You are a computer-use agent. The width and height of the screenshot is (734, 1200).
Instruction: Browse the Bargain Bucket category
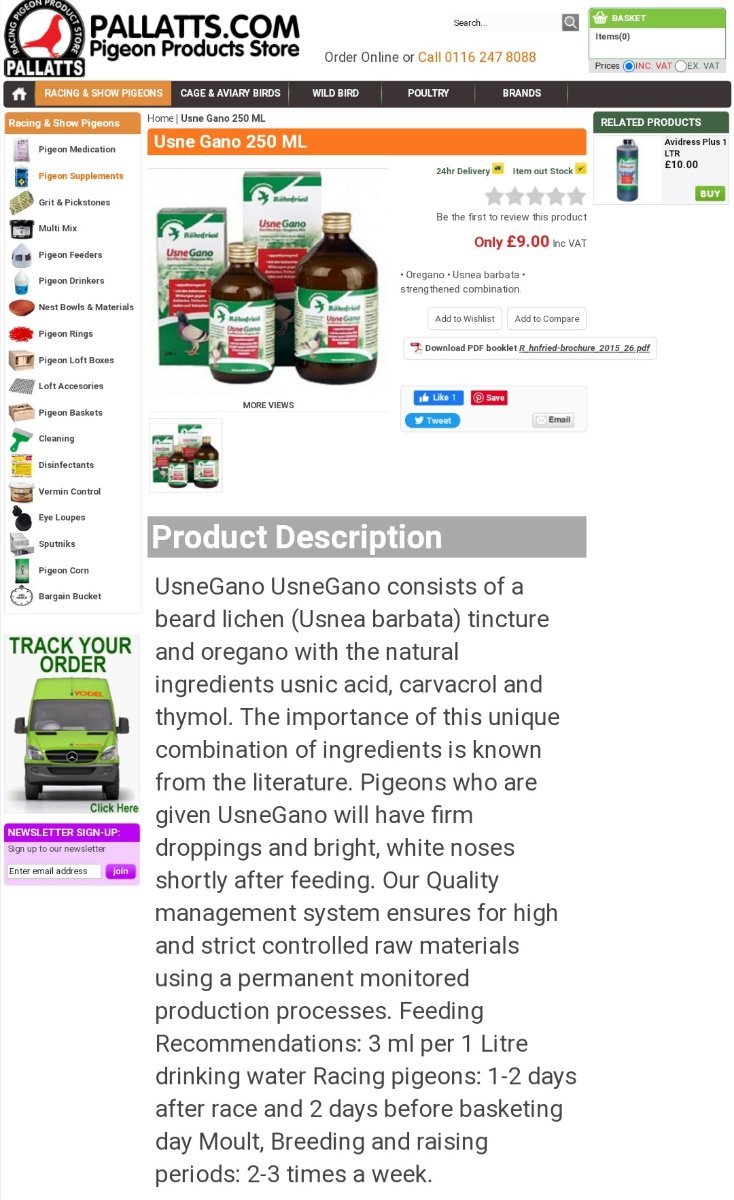[x=72, y=596]
